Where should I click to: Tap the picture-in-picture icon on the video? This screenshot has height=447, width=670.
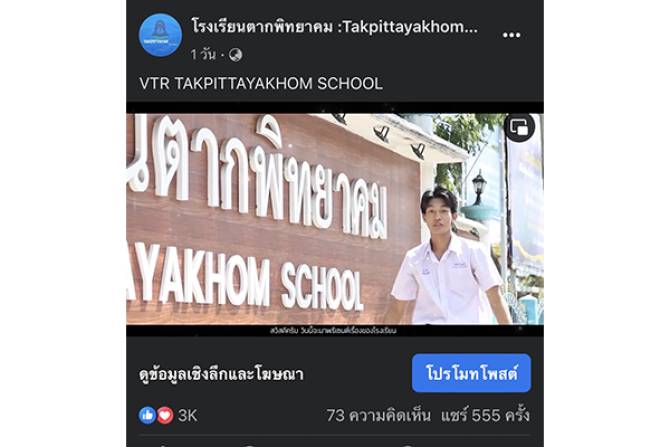coord(519,128)
